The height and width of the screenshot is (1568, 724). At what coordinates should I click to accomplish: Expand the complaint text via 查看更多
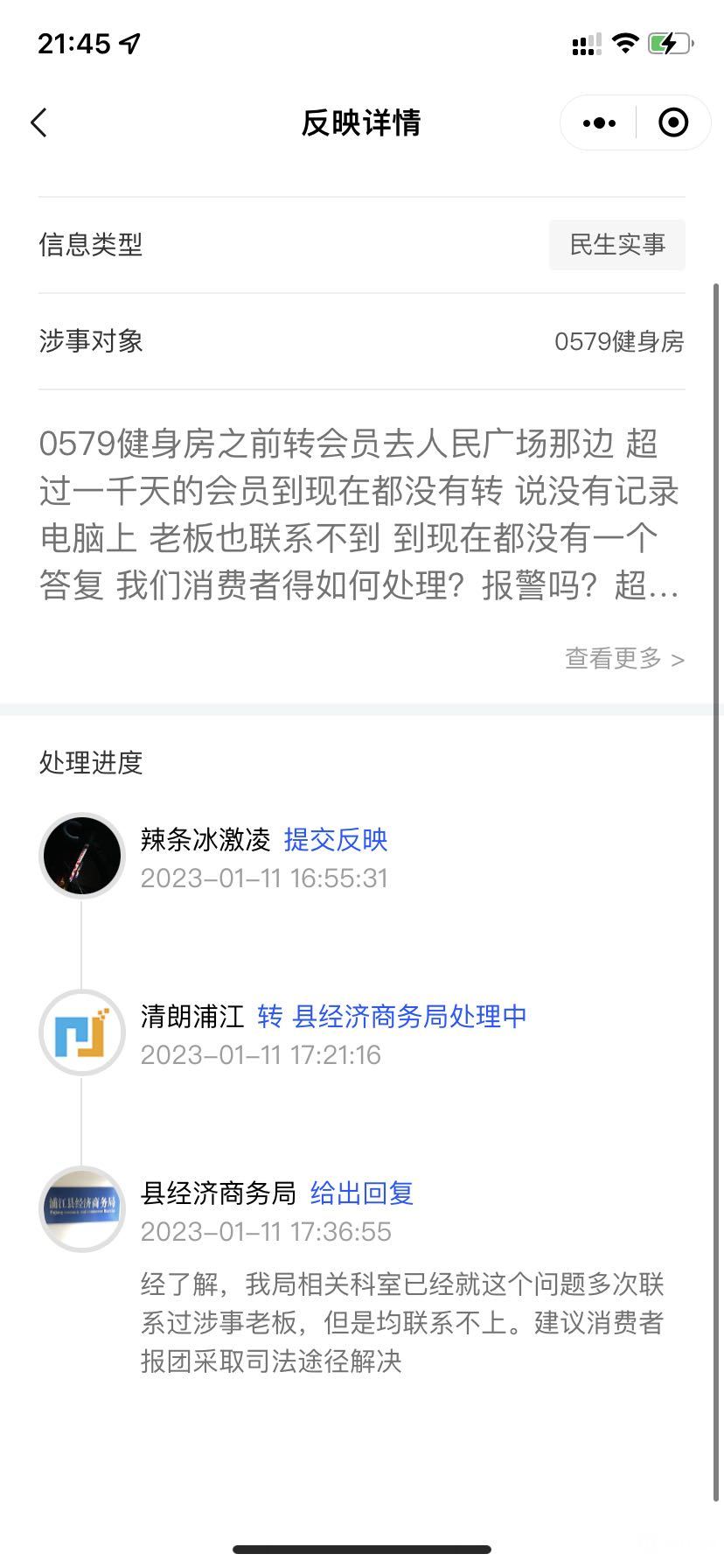[624, 659]
